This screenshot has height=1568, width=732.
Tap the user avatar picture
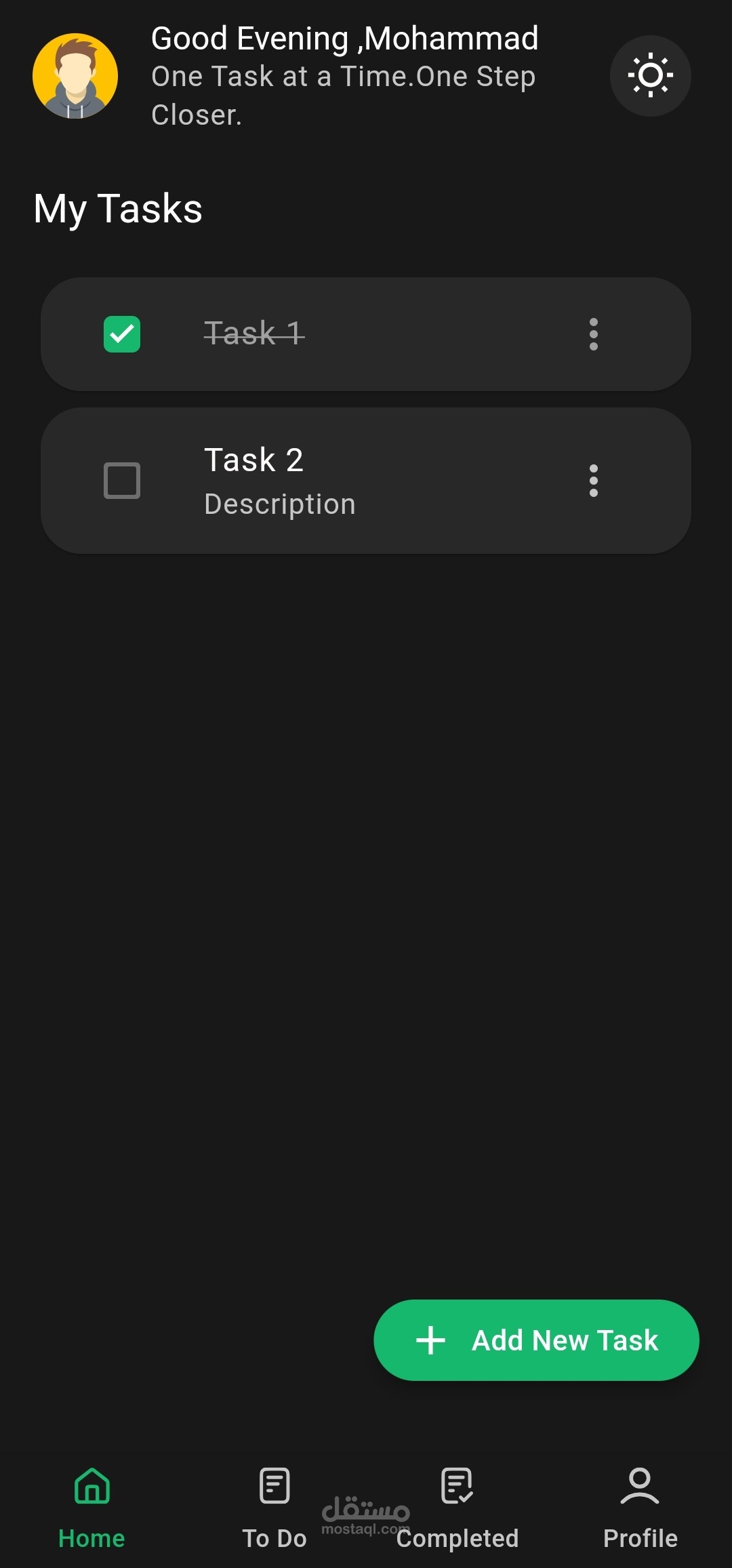[75, 76]
